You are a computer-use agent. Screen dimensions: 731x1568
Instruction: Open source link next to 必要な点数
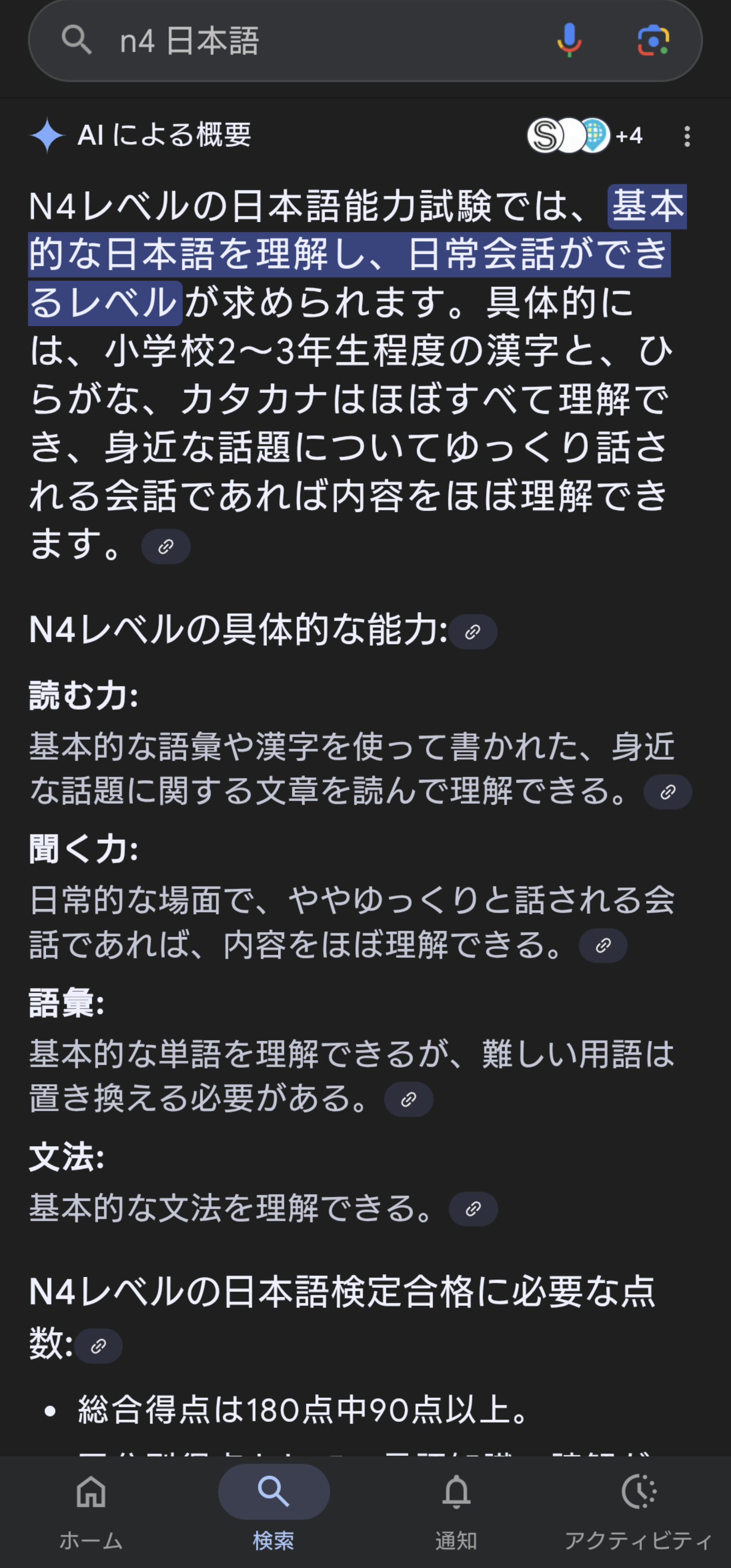pos(98,1346)
